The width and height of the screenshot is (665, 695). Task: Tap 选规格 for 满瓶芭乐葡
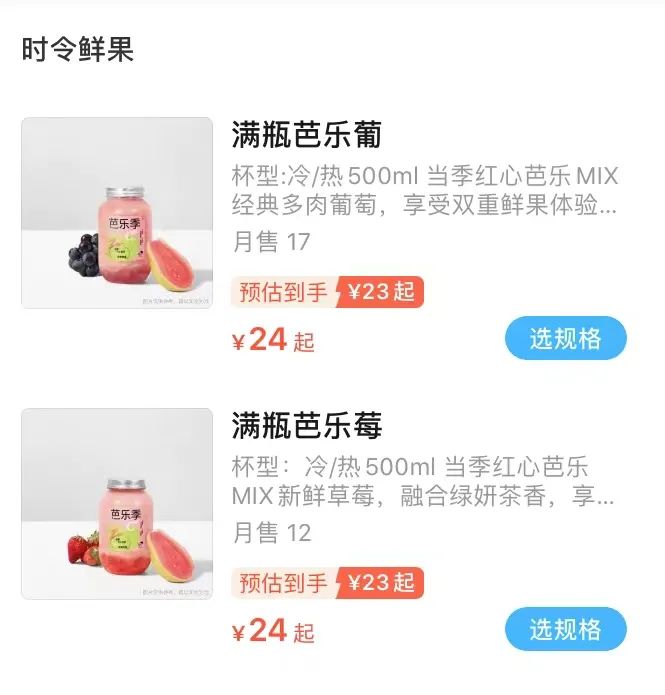tap(565, 339)
